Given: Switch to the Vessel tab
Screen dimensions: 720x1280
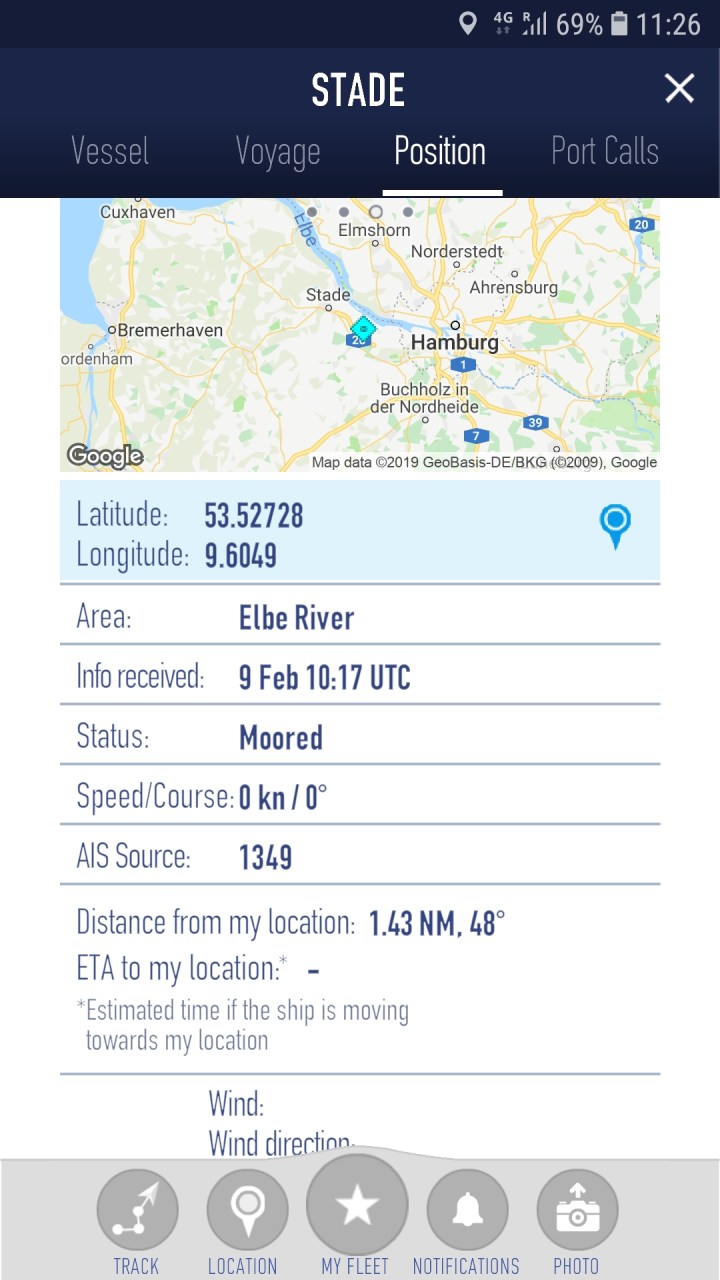Looking at the screenshot, I should (110, 152).
